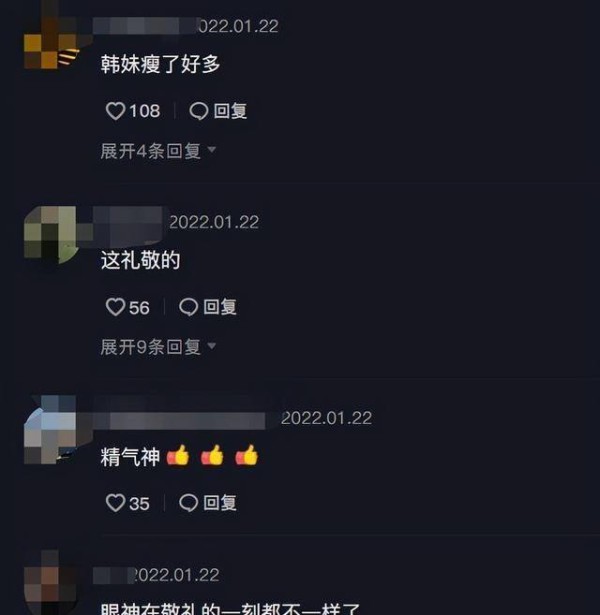Like the comment 韩妹瘦了好多
Viewport: 600px width, 615px height.
(x=116, y=111)
